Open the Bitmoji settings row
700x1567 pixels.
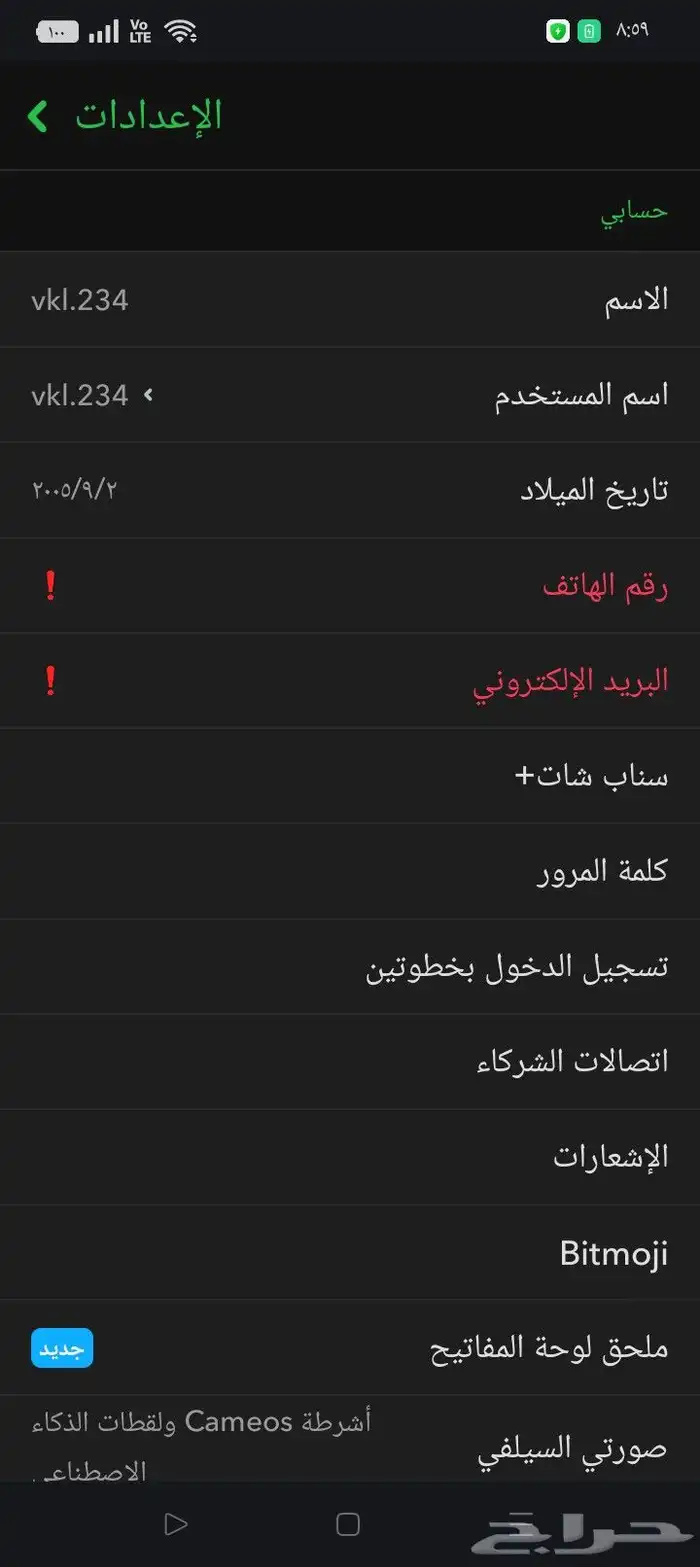pos(350,1253)
